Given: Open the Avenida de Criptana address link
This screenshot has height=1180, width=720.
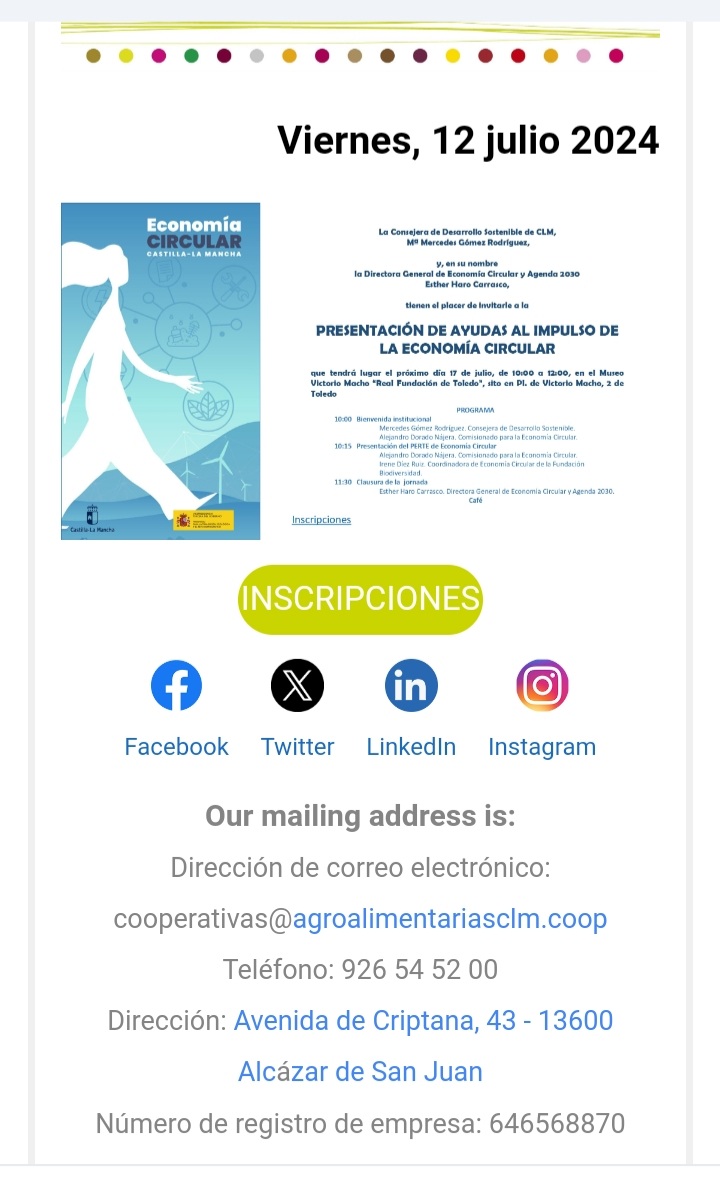Looking at the screenshot, I should coord(423,1021).
